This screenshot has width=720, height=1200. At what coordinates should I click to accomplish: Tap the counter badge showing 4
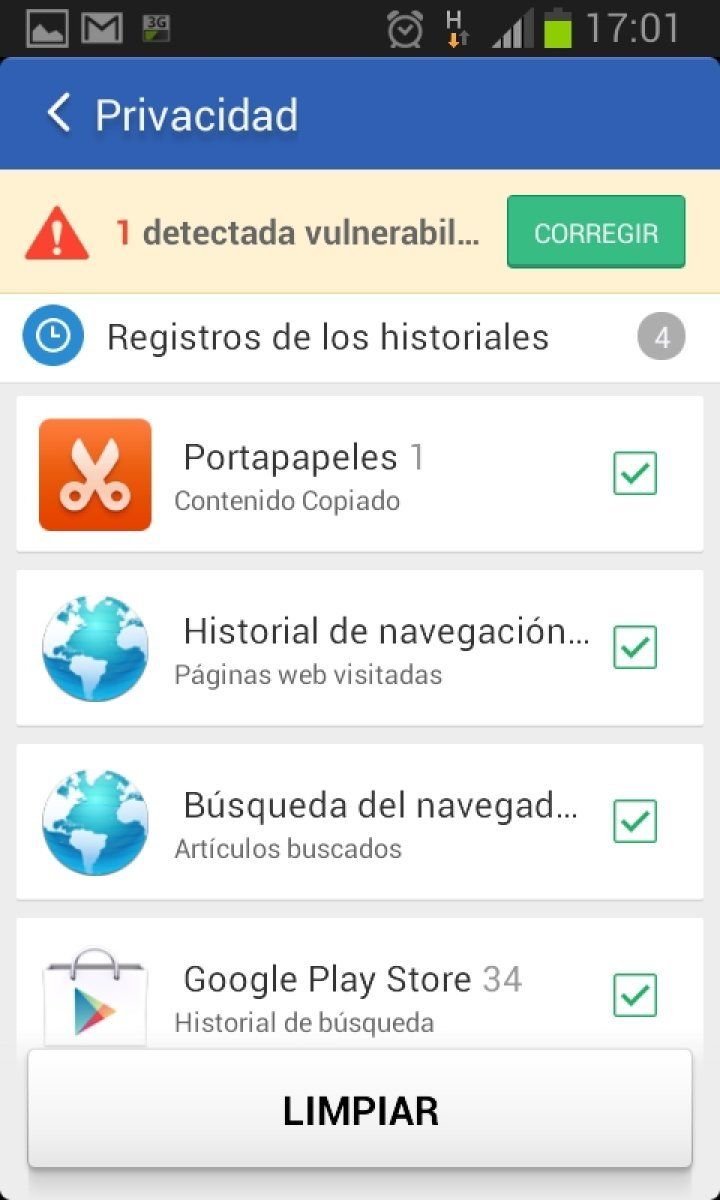coord(661,336)
